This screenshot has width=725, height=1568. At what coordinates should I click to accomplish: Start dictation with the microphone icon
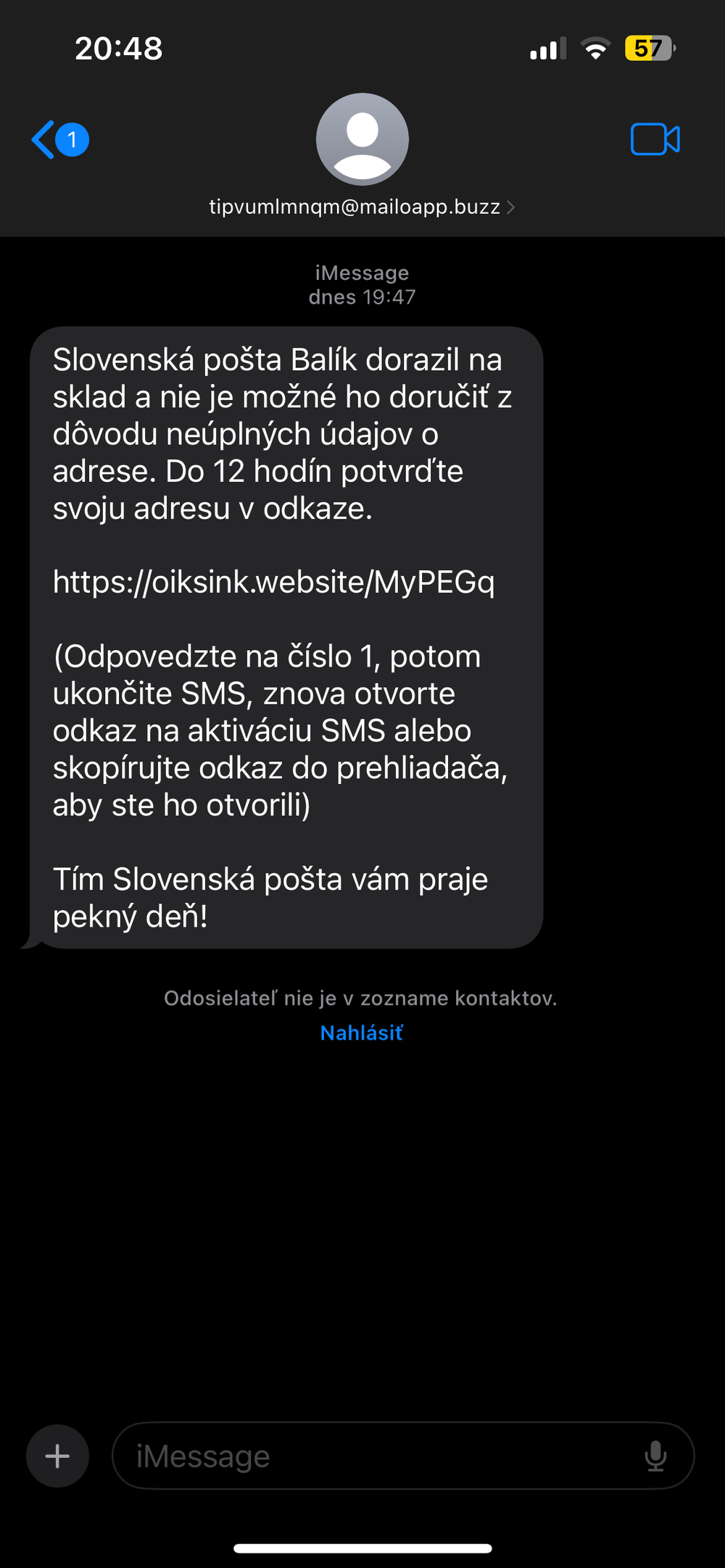point(655,1456)
